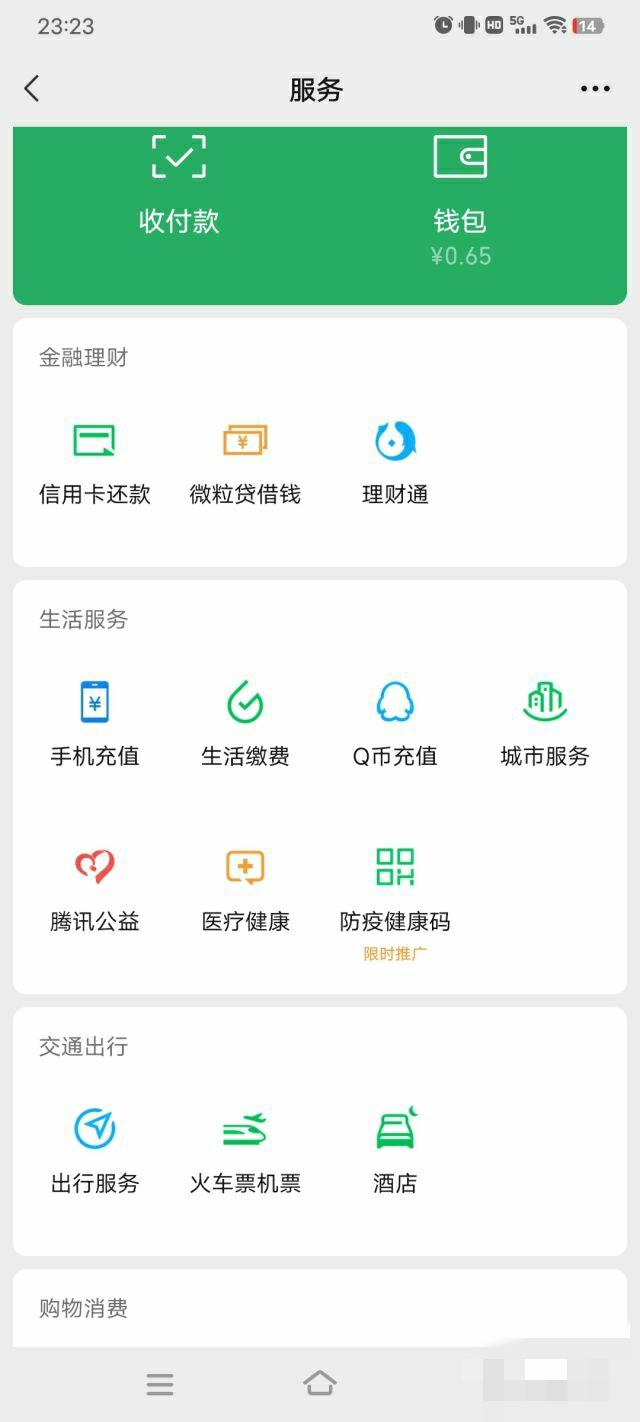Image resolution: width=640 pixels, height=1422 pixels.
Task: Choose 生活缴费
Action: tap(245, 724)
